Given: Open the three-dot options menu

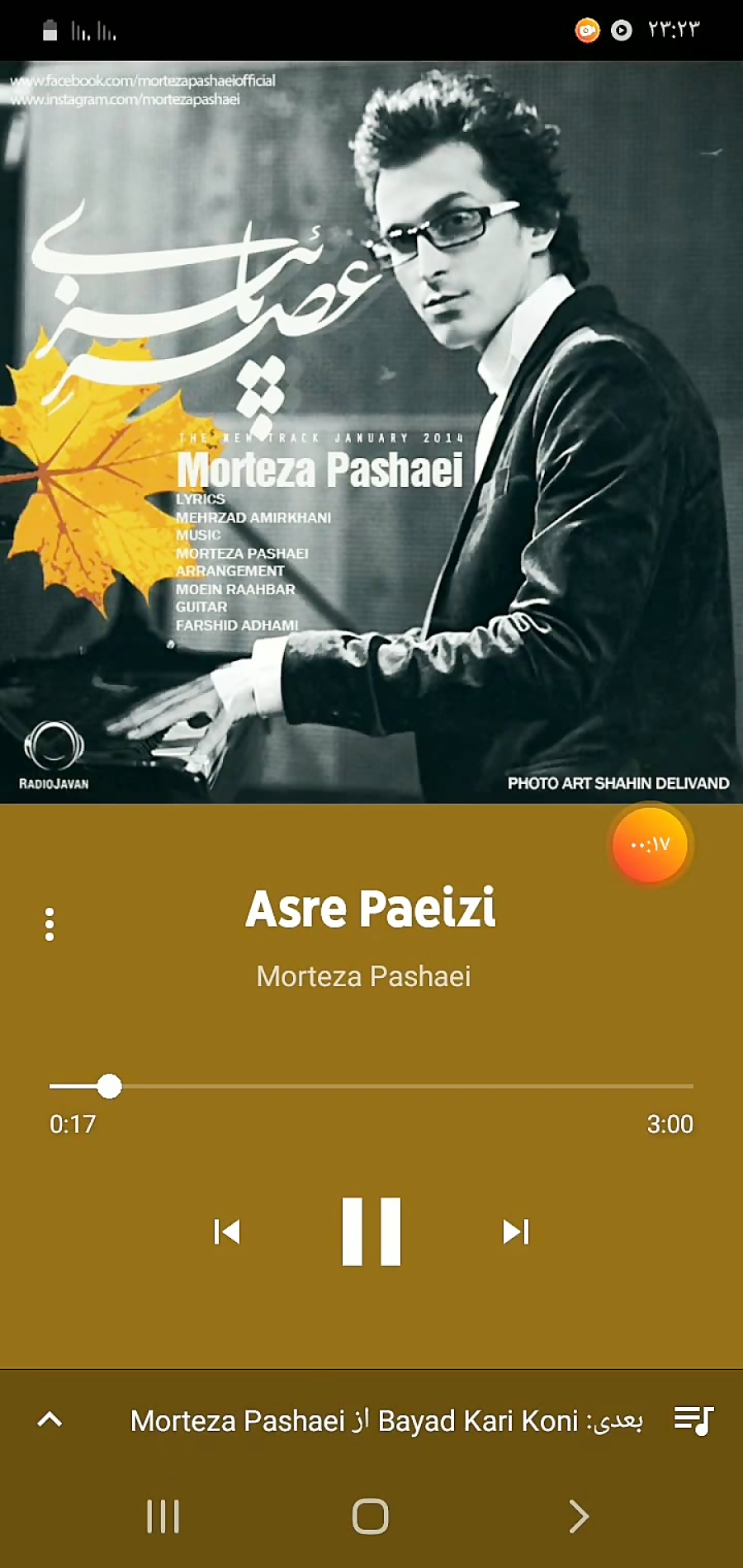Looking at the screenshot, I should [50, 924].
